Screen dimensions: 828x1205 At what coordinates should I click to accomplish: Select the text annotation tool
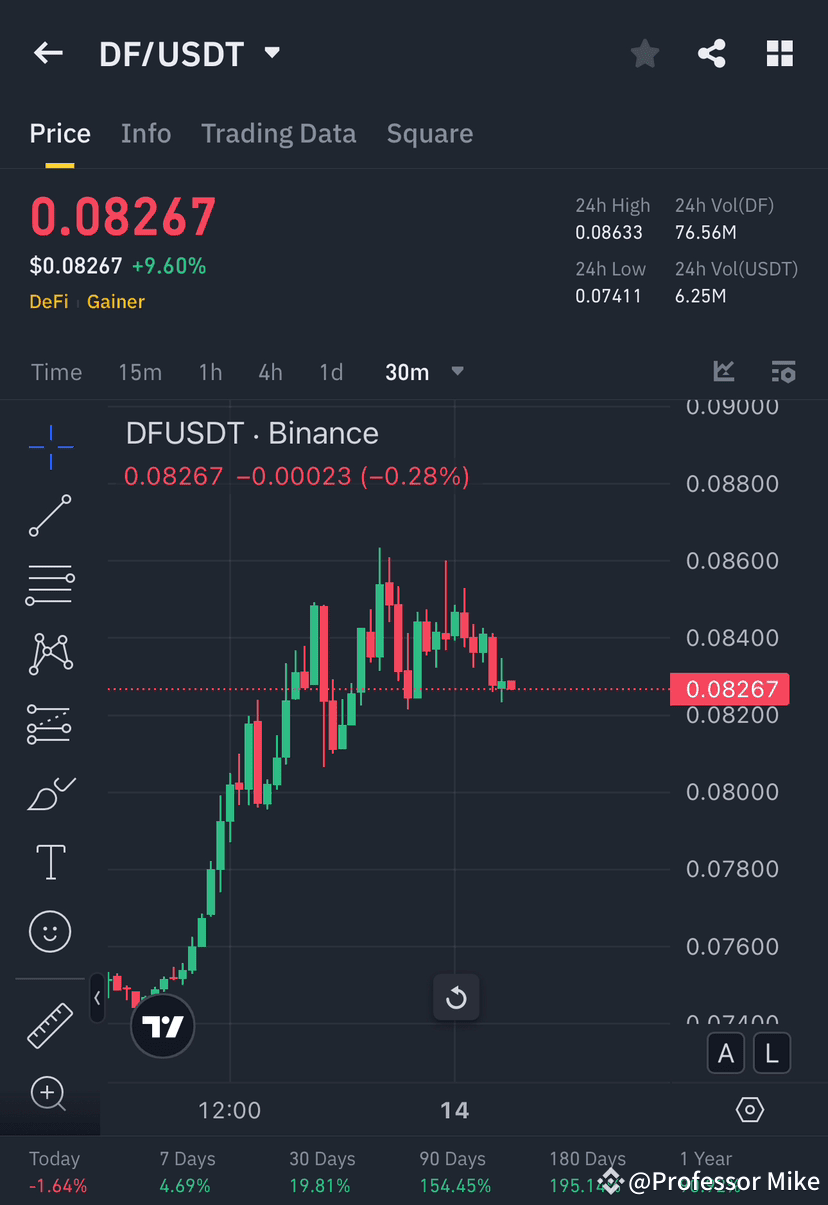pos(49,862)
